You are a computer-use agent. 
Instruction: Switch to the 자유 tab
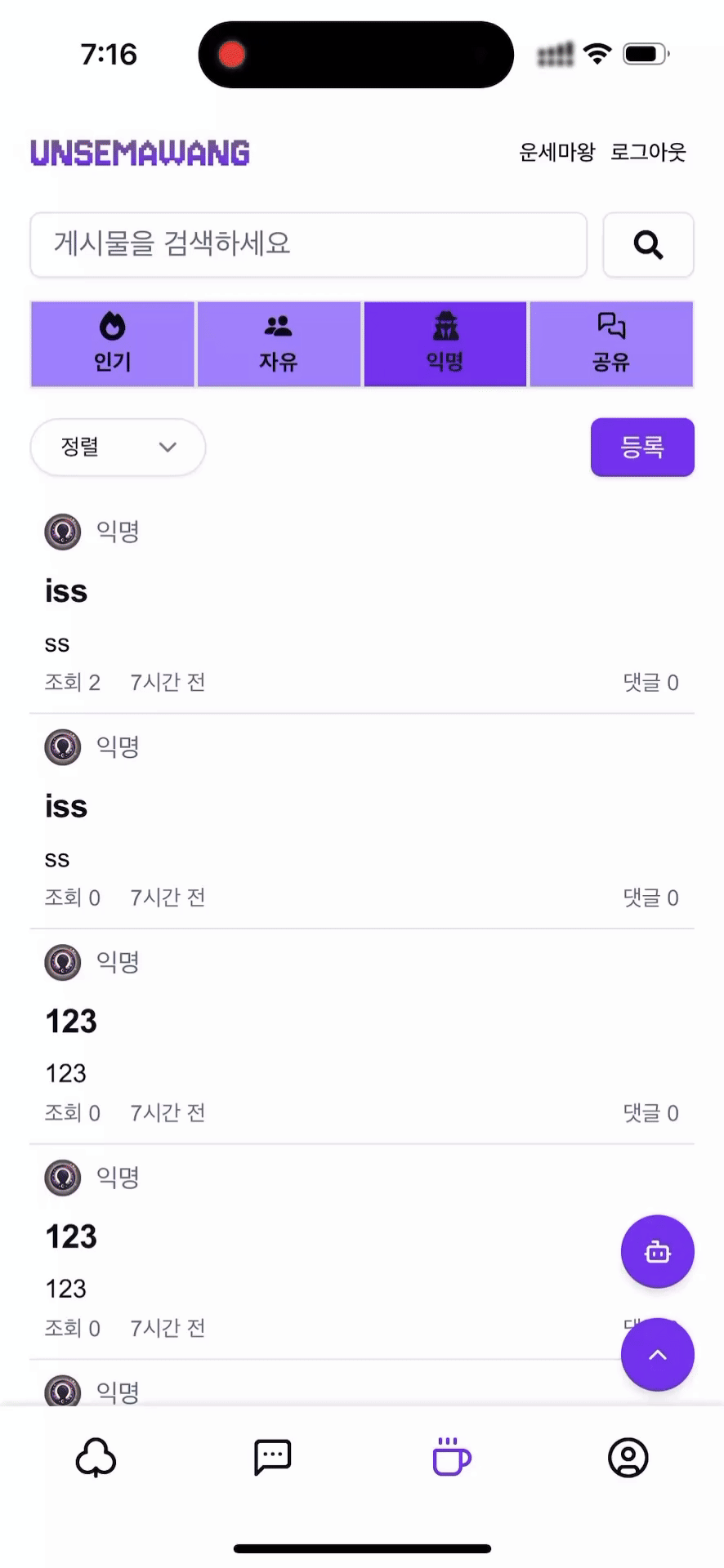(279, 344)
